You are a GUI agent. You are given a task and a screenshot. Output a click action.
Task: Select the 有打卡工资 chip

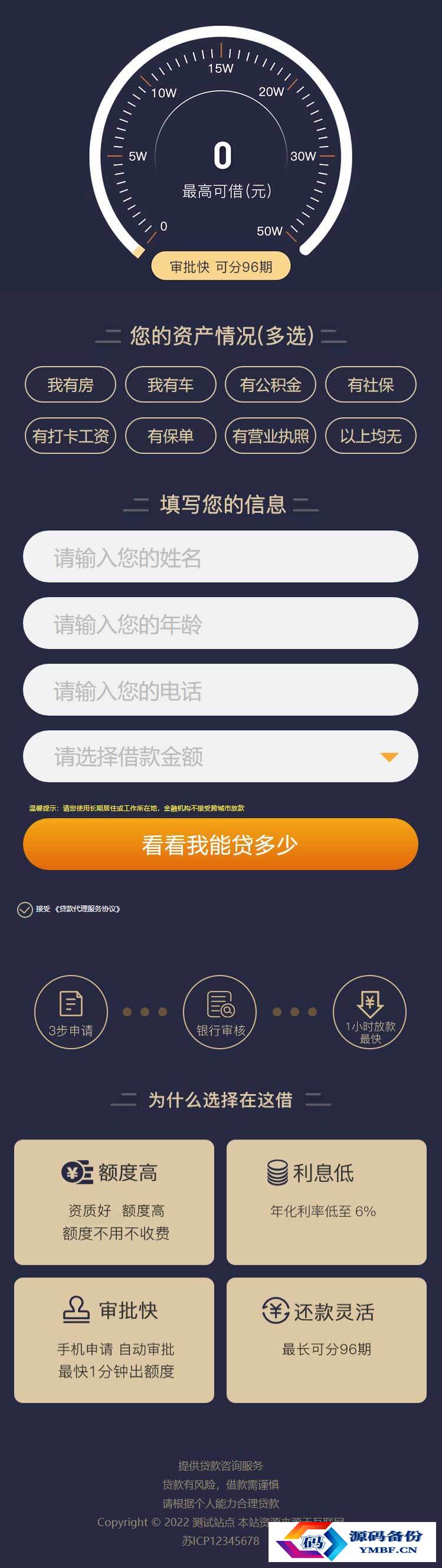(x=70, y=436)
